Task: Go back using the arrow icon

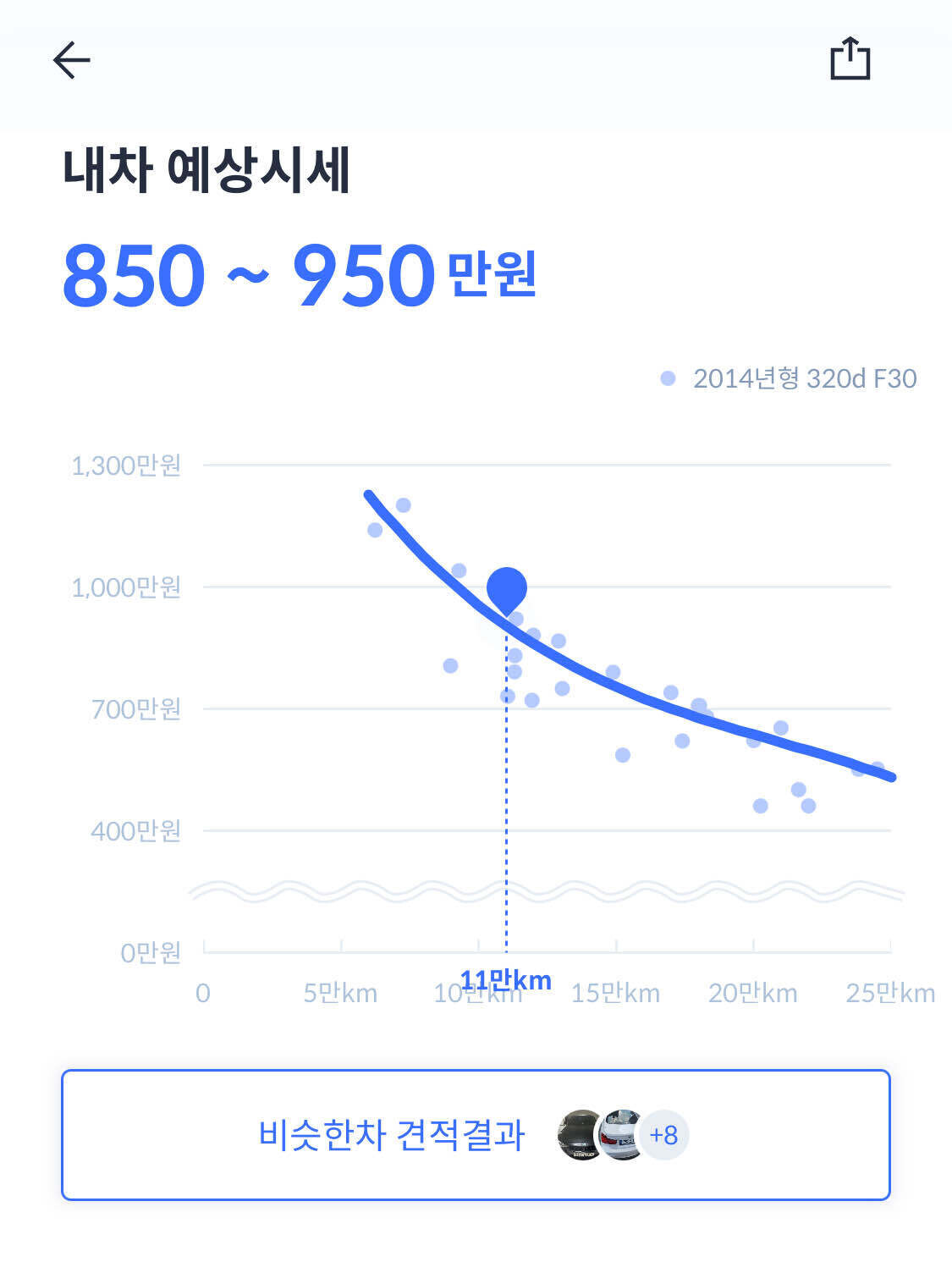Action: point(72,59)
